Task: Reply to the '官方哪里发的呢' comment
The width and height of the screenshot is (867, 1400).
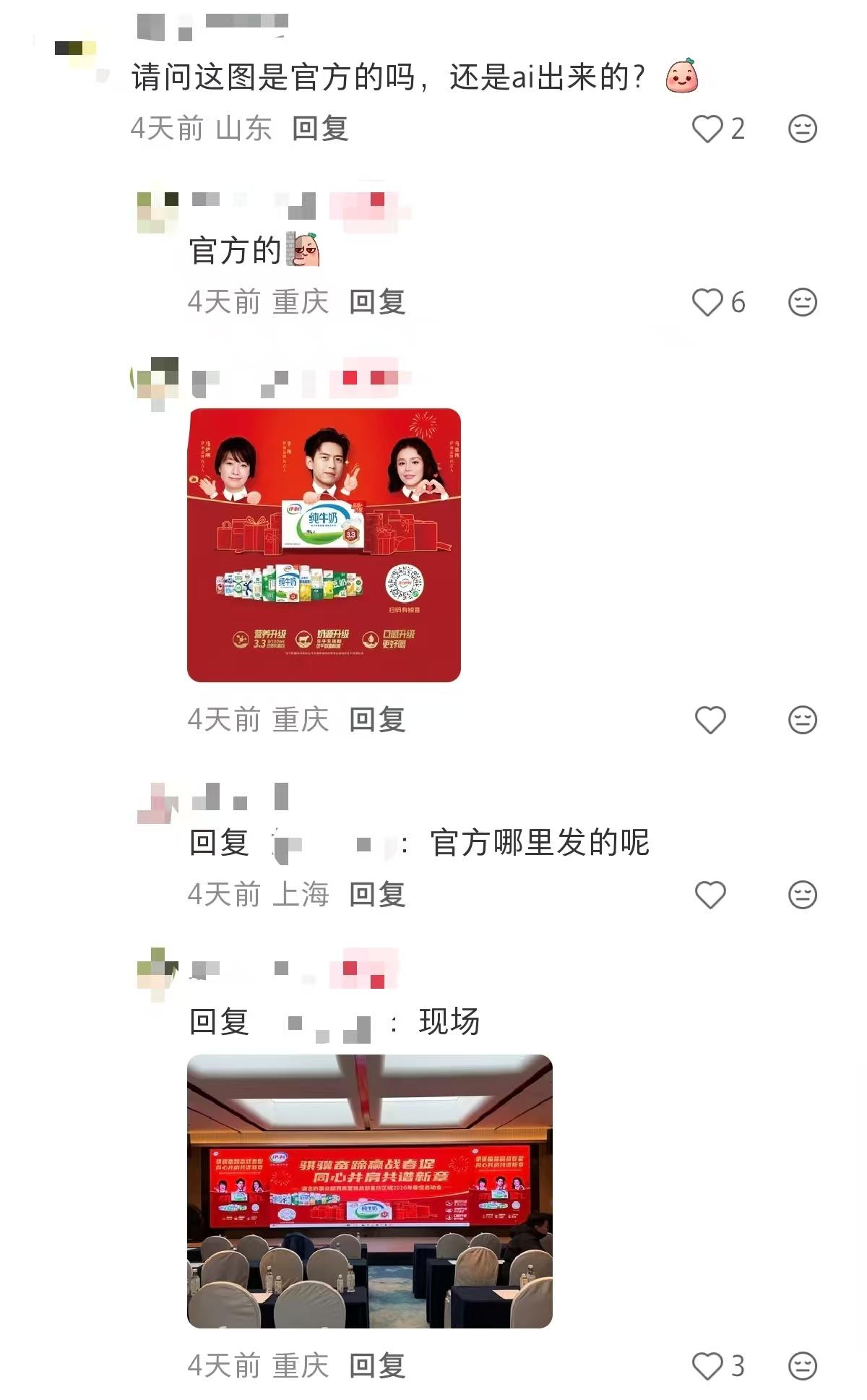Action: [x=376, y=895]
